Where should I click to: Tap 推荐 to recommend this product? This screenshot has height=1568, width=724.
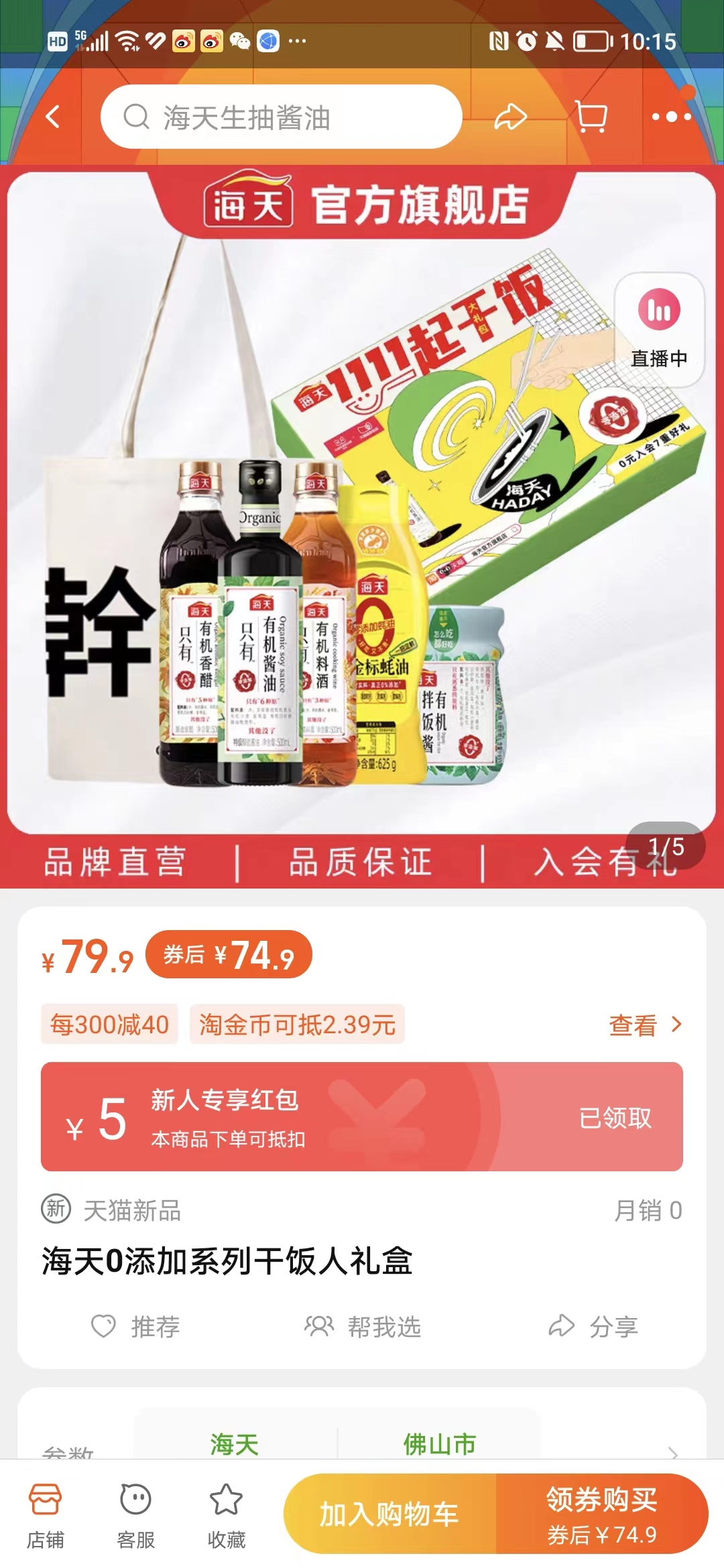tap(136, 1326)
